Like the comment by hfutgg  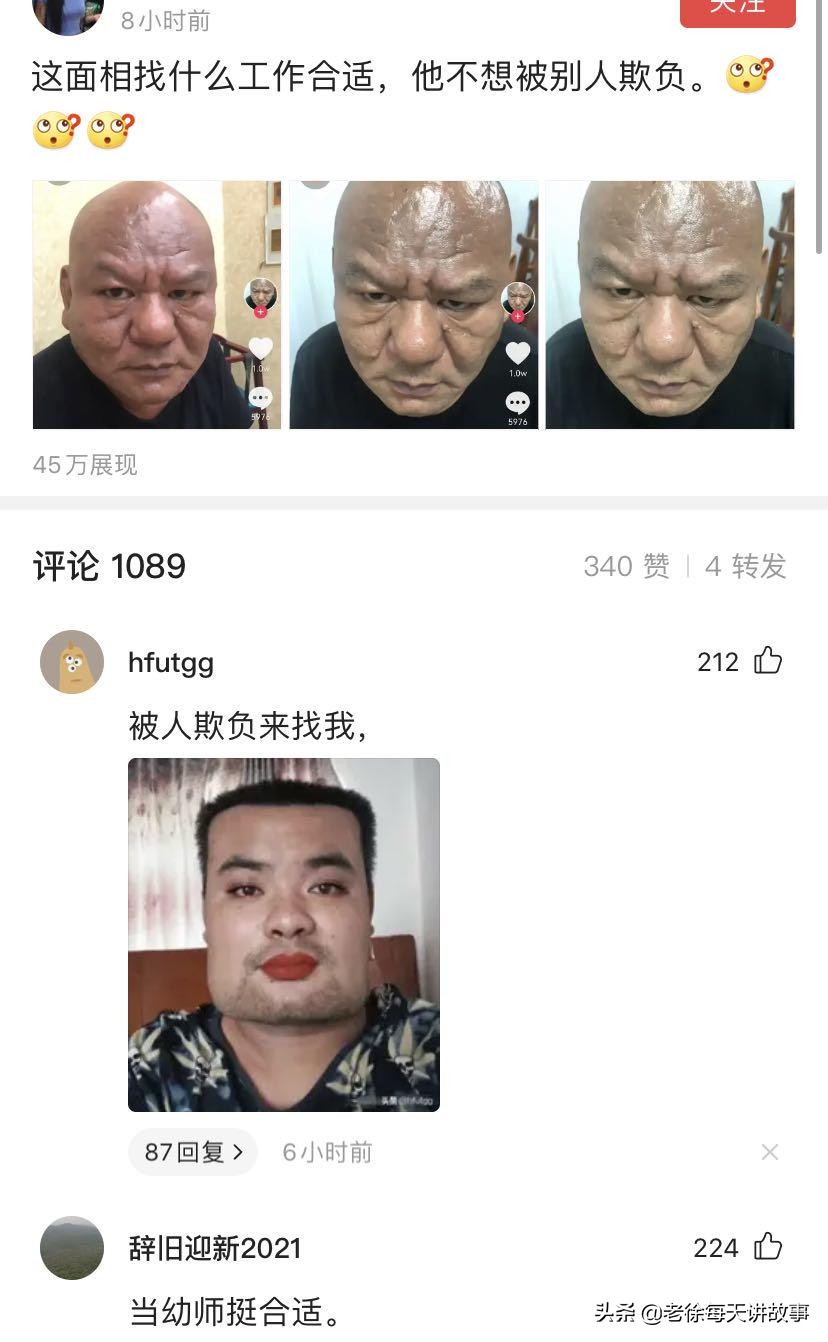click(768, 661)
